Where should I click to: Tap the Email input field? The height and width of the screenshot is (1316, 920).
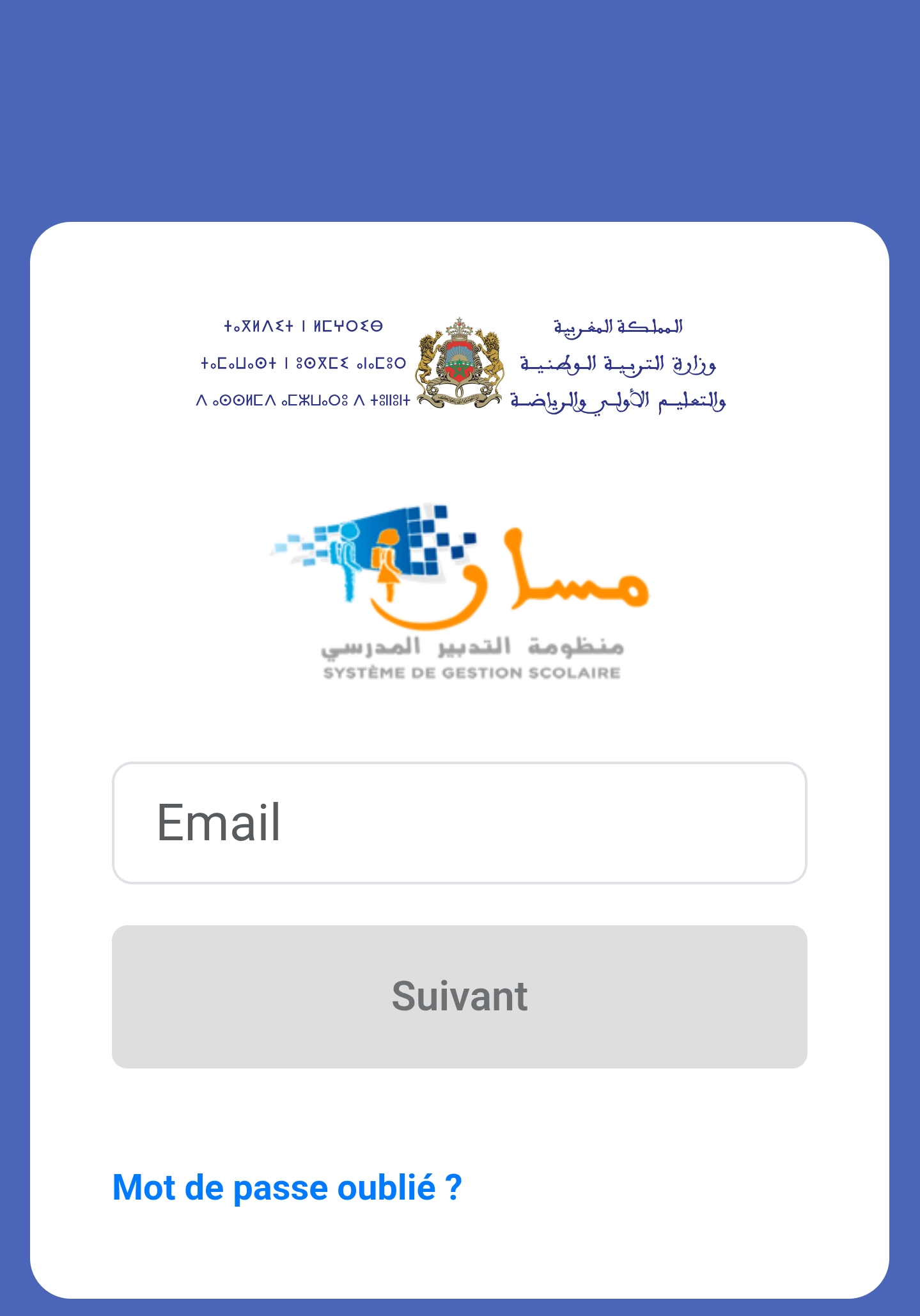(x=459, y=823)
